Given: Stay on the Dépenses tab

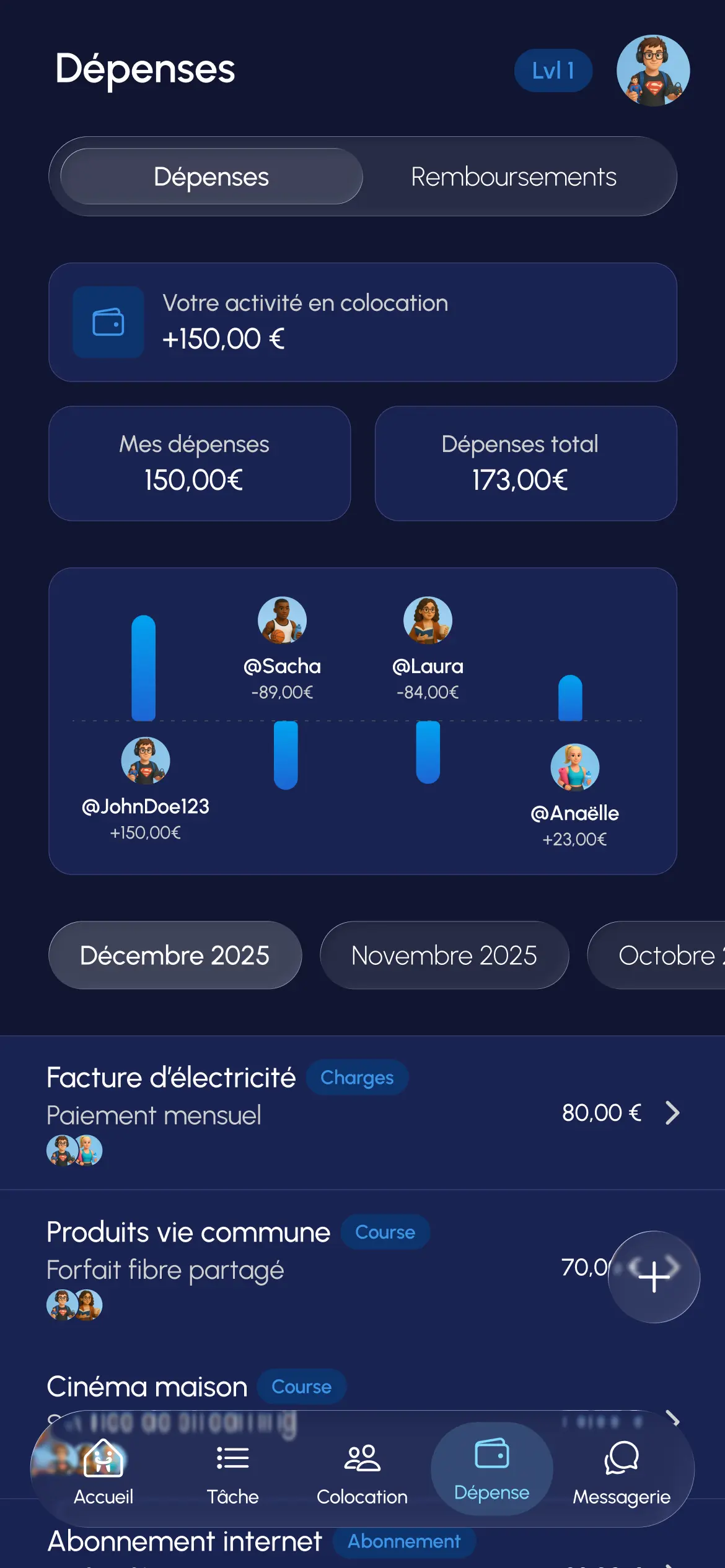Looking at the screenshot, I should pos(211,176).
